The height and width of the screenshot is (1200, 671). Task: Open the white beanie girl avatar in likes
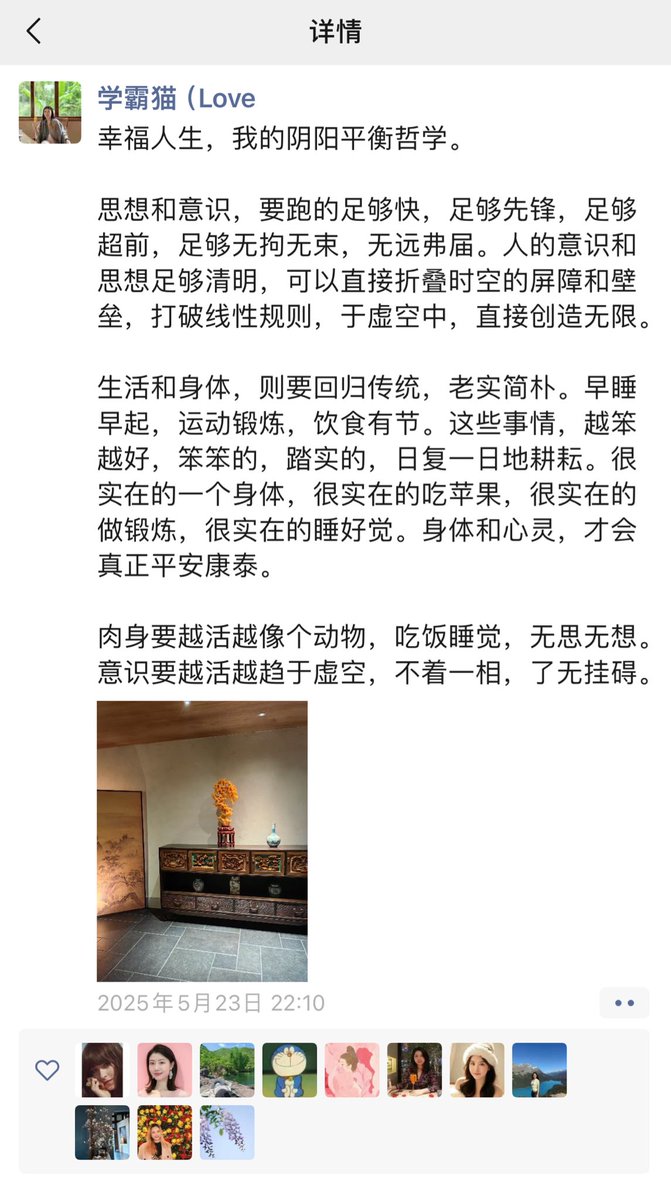(477, 1070)
